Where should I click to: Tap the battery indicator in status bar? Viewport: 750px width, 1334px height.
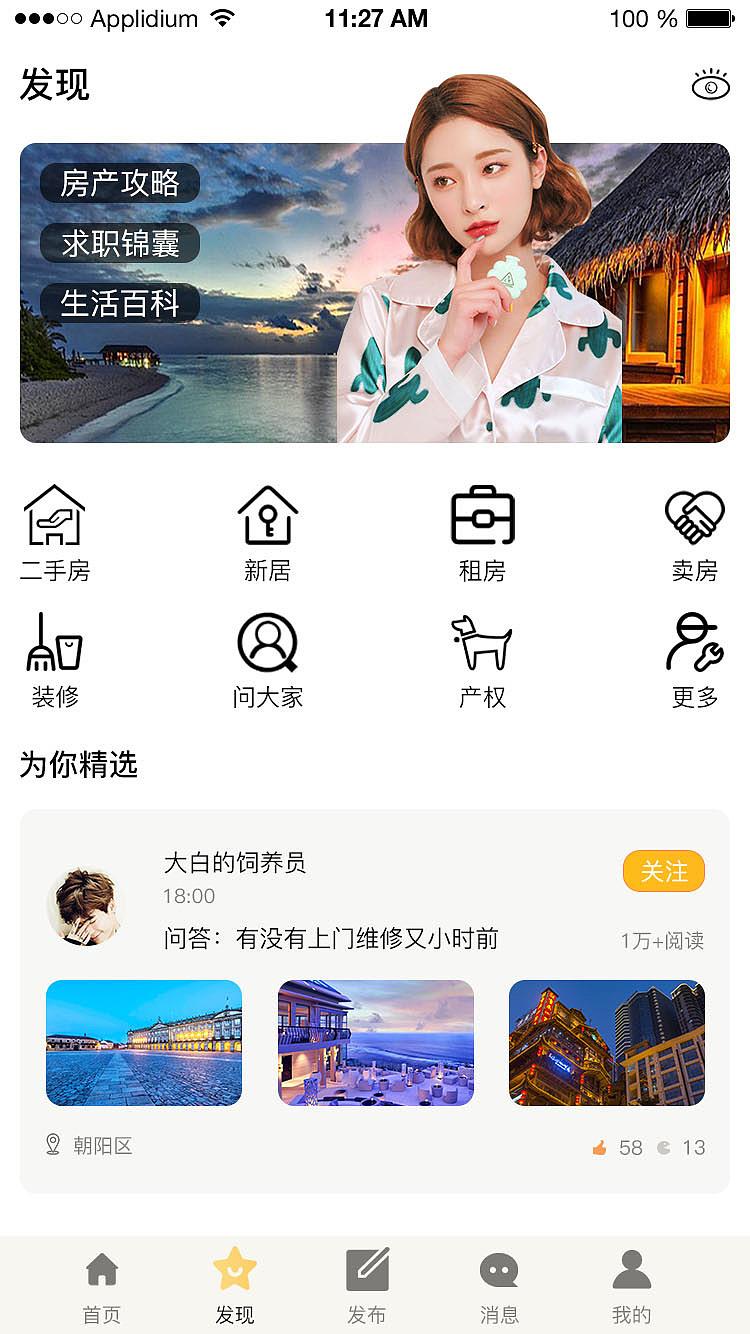click(710, 17)
